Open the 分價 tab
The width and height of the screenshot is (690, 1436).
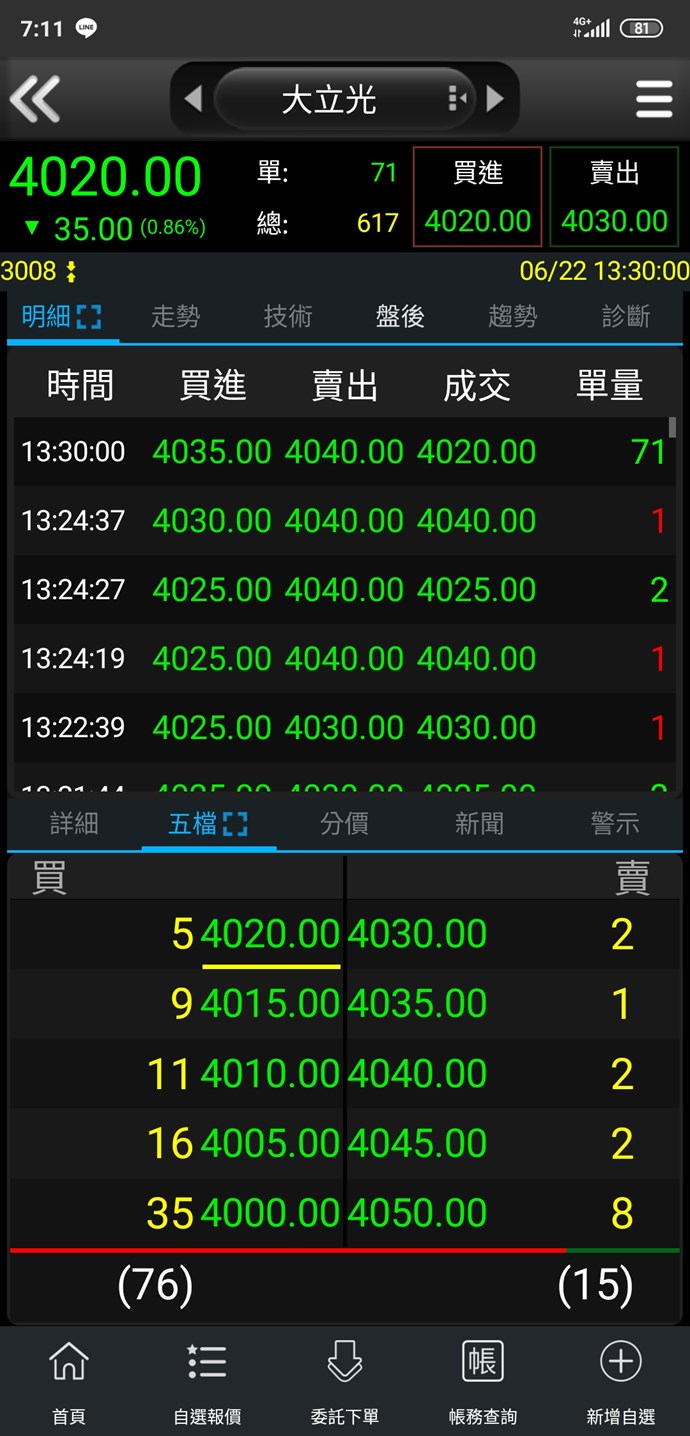(344, 824)
